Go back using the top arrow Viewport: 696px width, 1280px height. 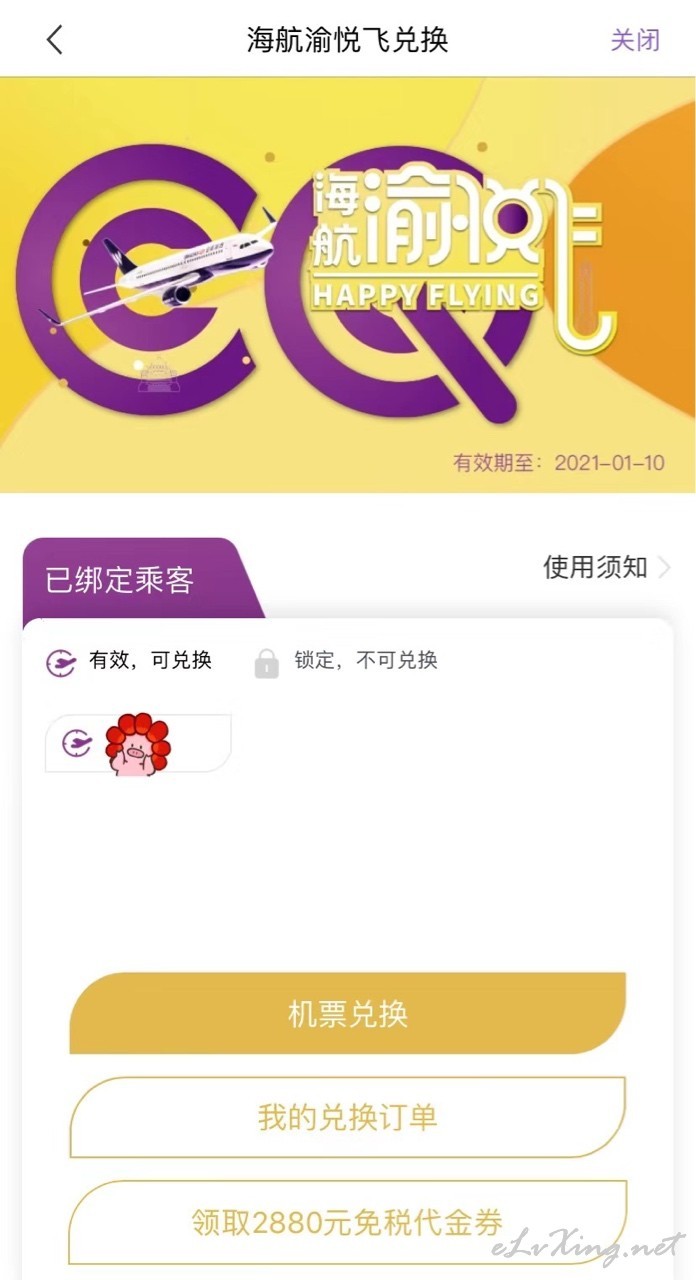55,40
